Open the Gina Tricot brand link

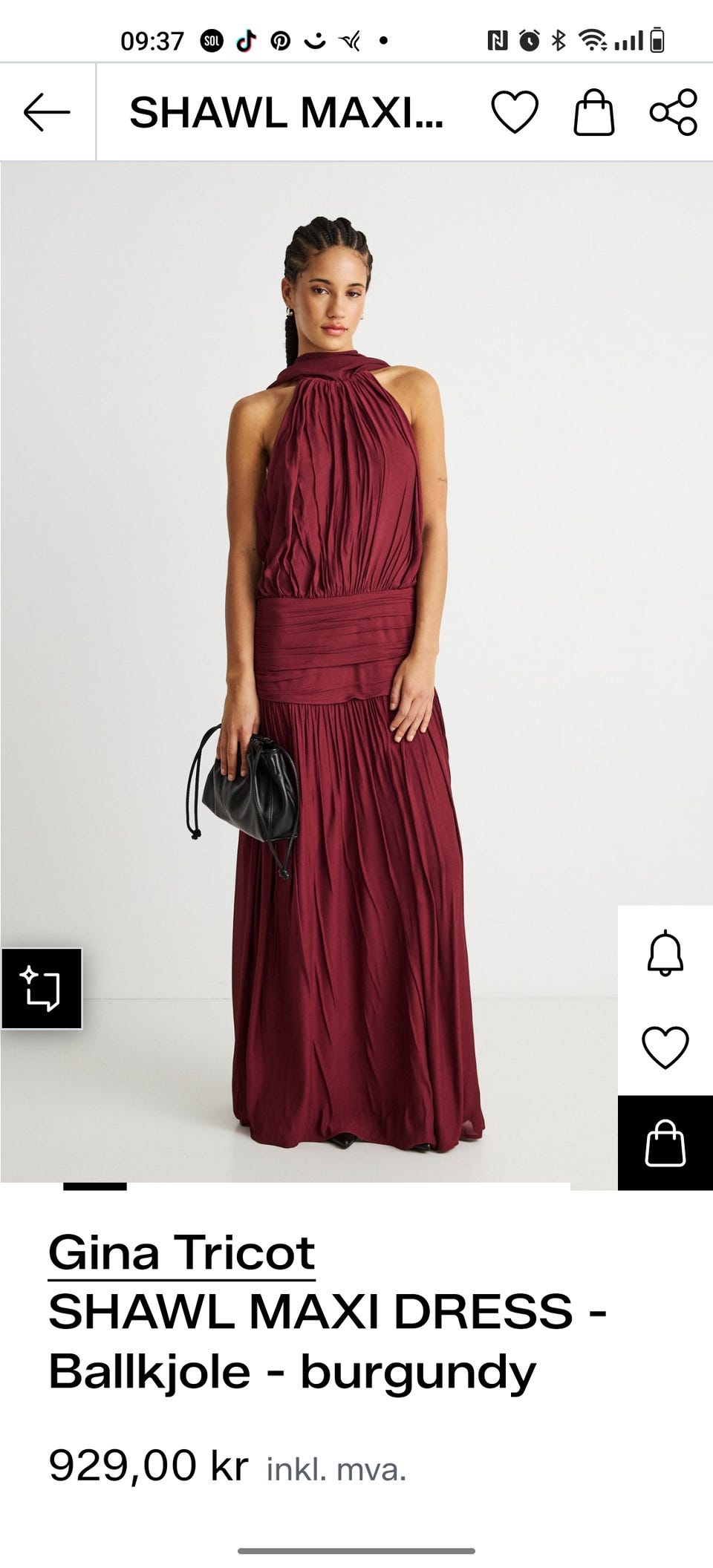click(x=182, y=1255)
